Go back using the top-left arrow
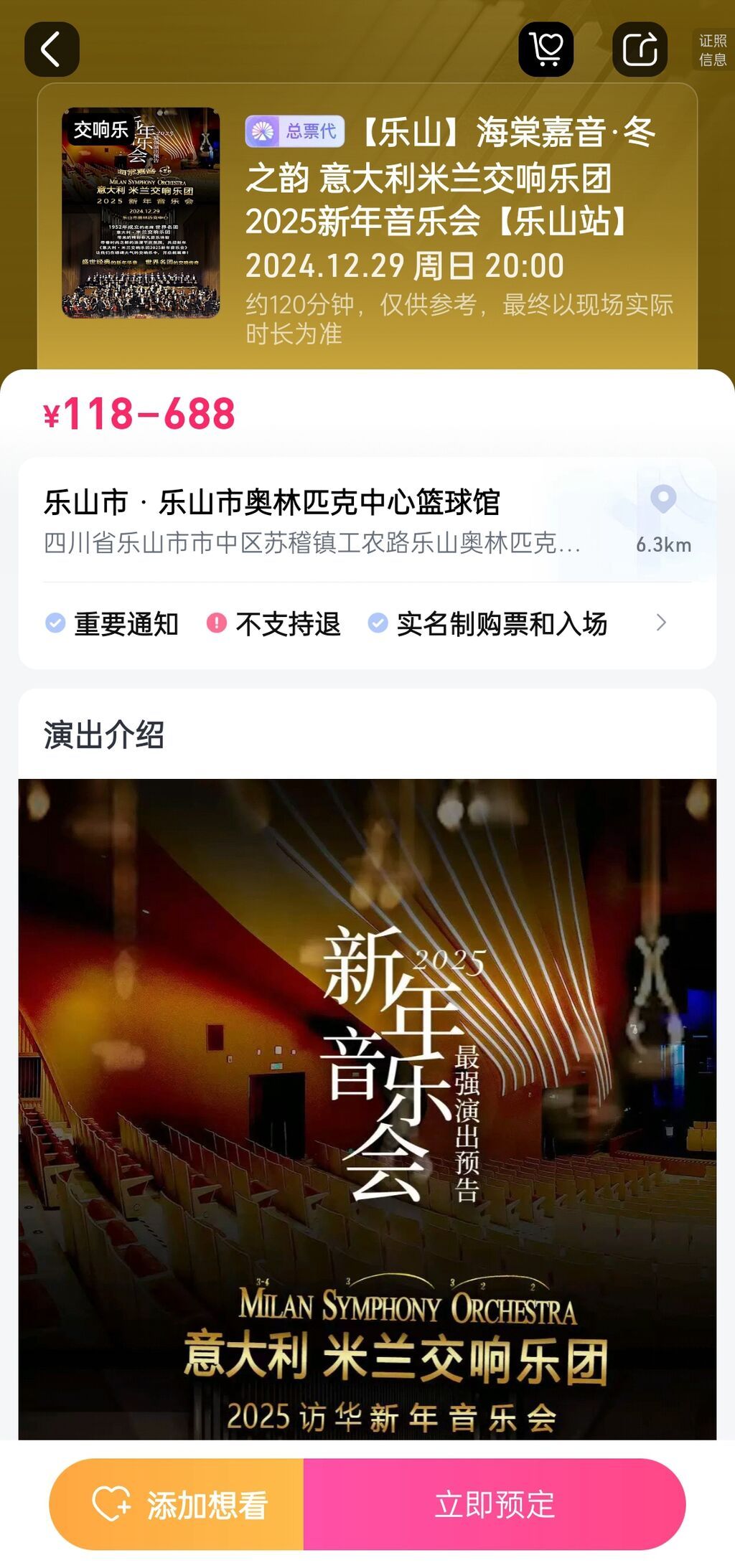The width and height of the screenshot is (735, 1568). tap(52, 49)
